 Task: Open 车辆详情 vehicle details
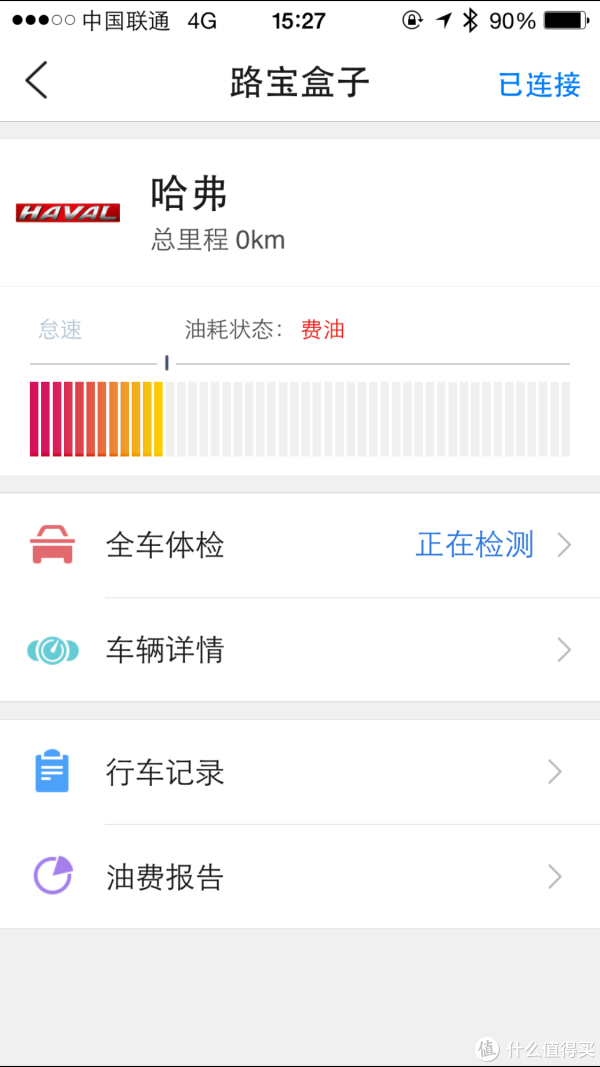[x=300, y=650]
